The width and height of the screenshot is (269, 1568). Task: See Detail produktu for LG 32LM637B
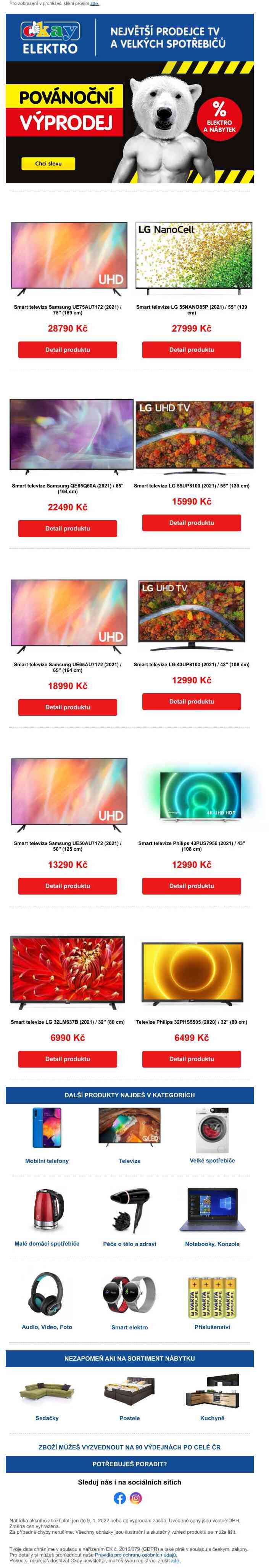[67, 1058]
